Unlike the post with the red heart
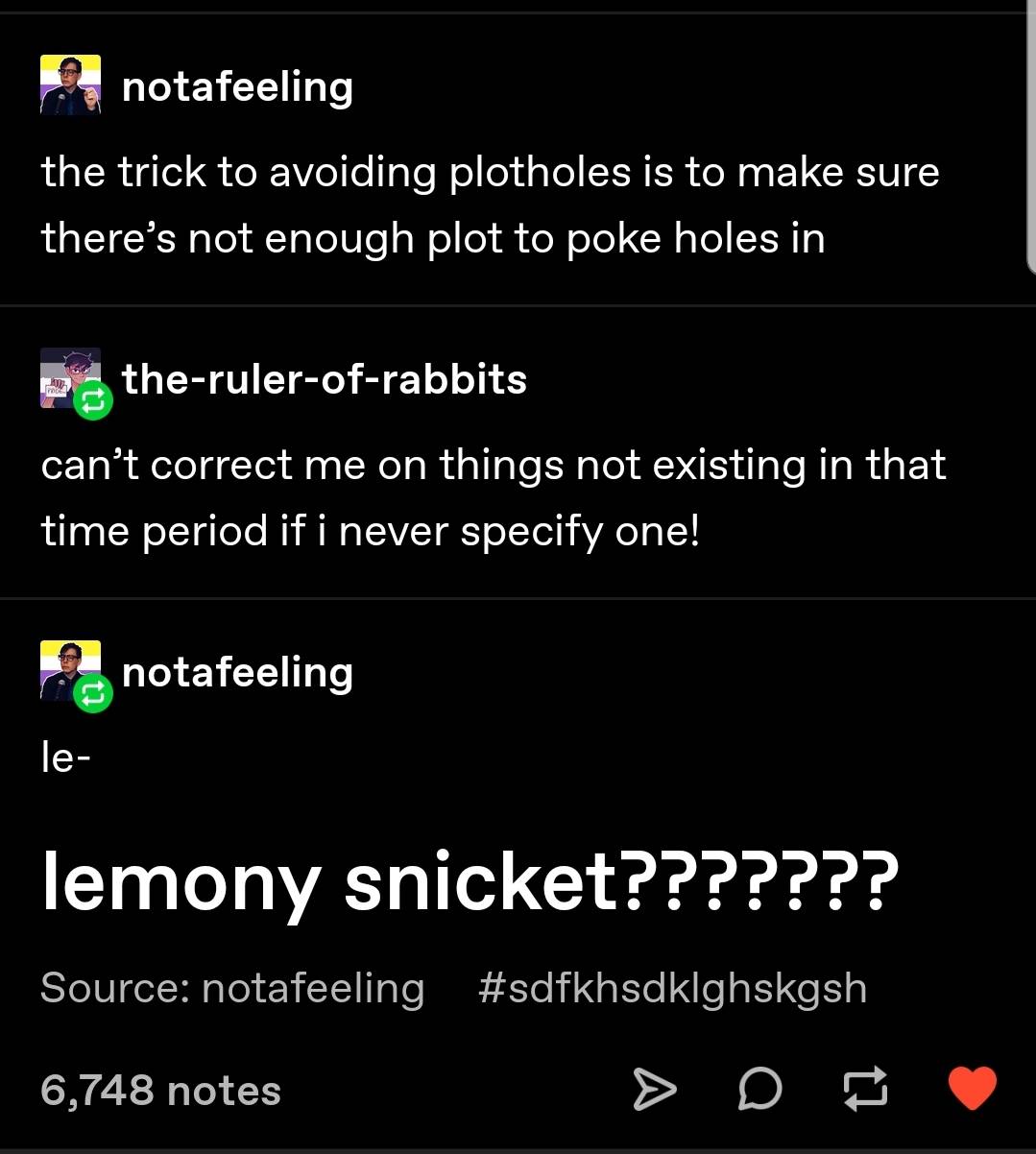The width and height of the screenshot is (1036, 1154). (x=972, y=1090)
